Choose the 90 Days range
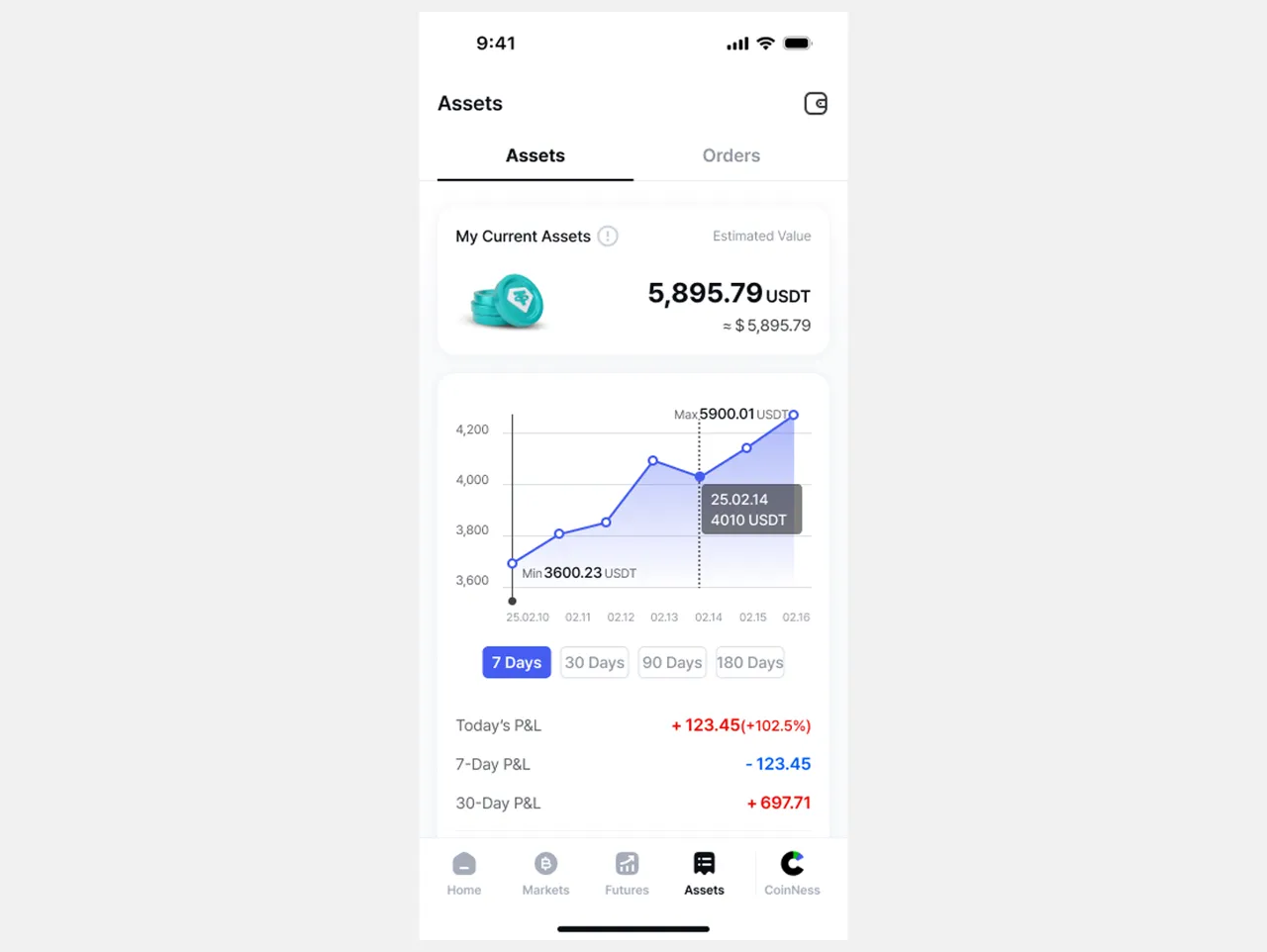Viewport: 1267px width, 952px height. coord(672,662)
